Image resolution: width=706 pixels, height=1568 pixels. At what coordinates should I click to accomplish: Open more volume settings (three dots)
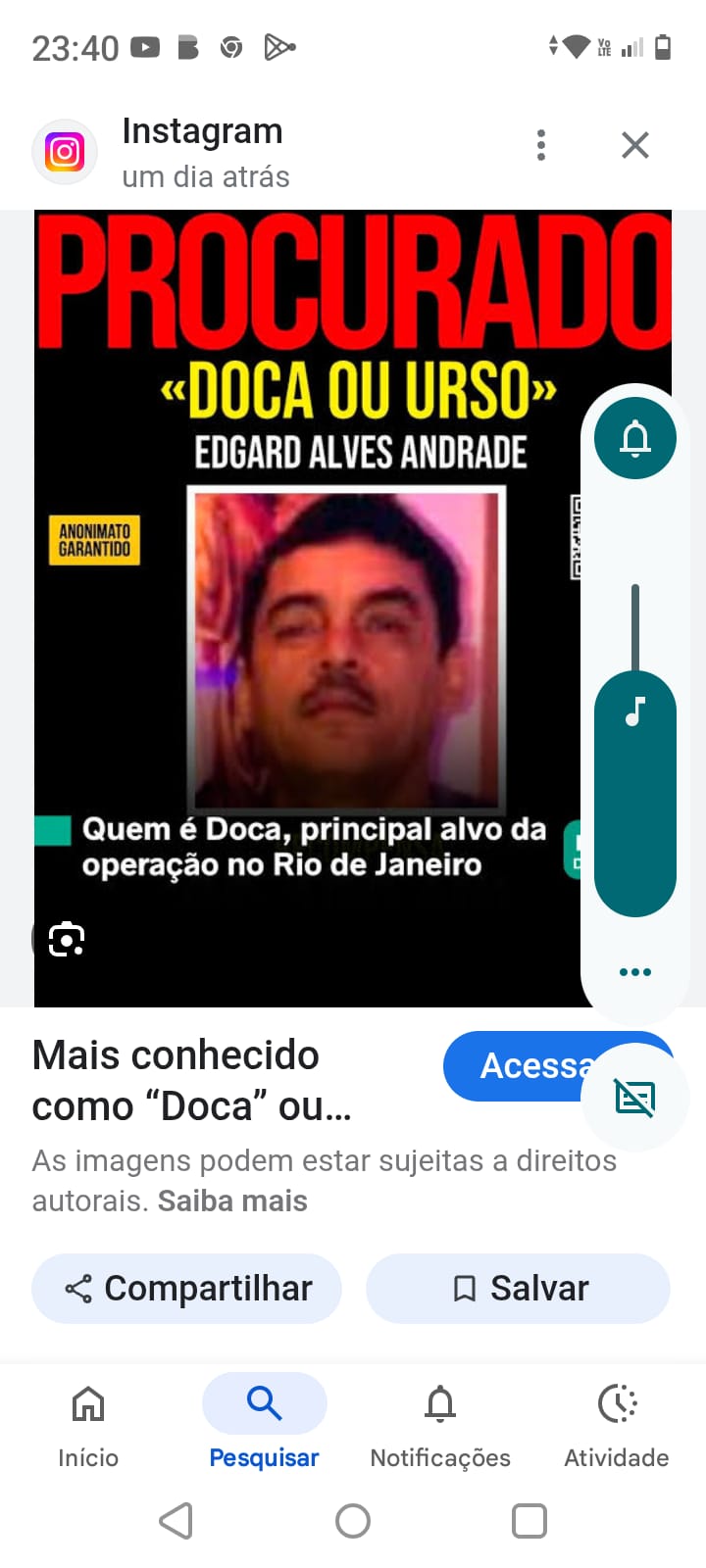635,972
